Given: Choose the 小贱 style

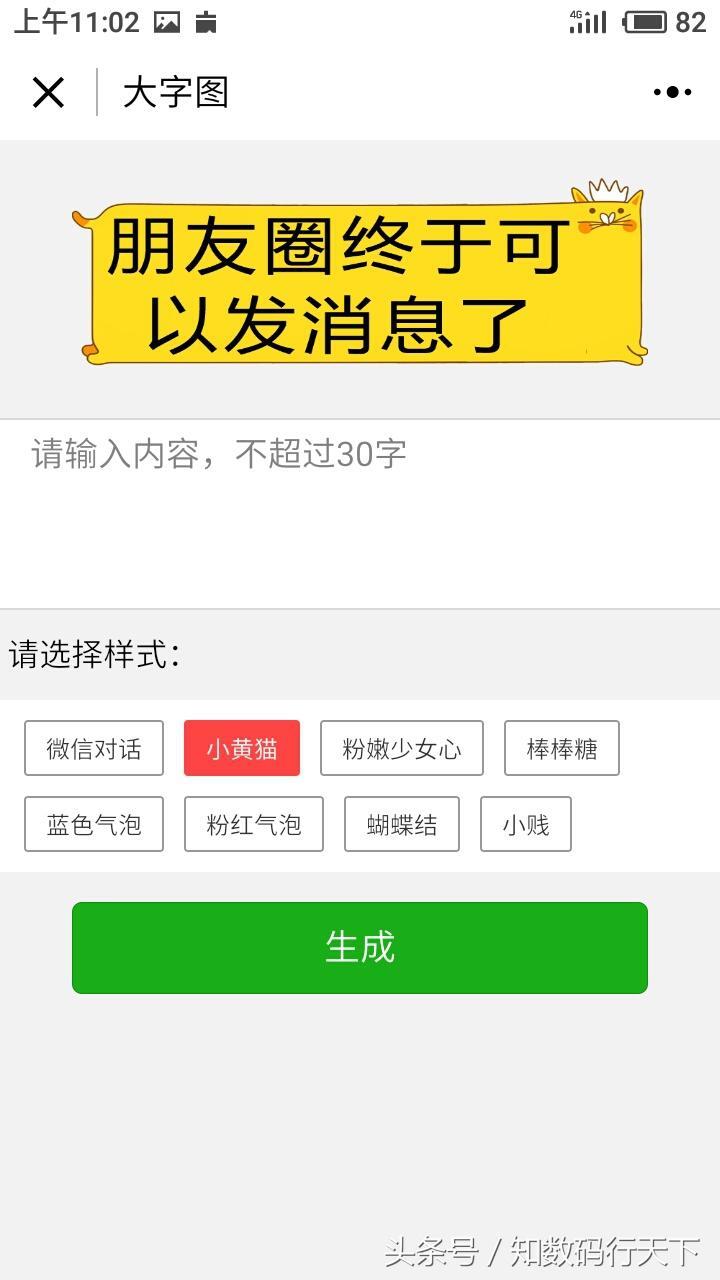Looking at the screenshot, I should pyautogui.click(x=526, y=824).
